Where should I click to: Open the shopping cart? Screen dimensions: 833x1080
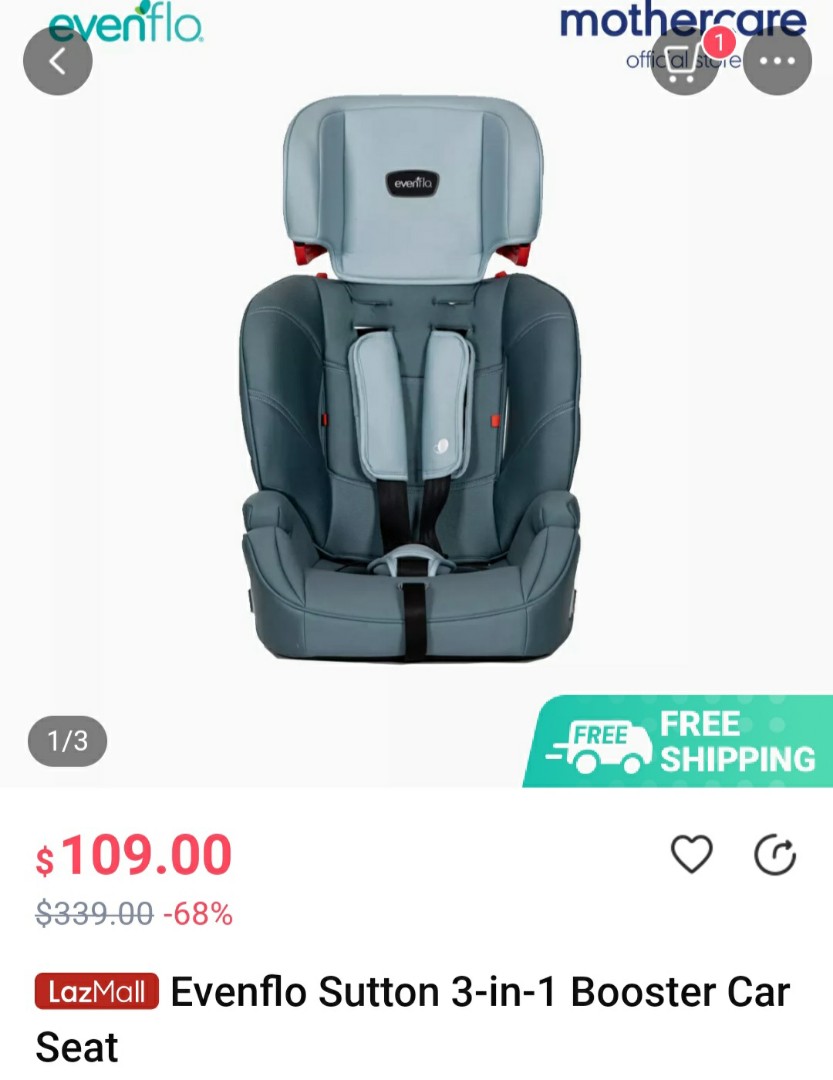(x=684, y=61)
